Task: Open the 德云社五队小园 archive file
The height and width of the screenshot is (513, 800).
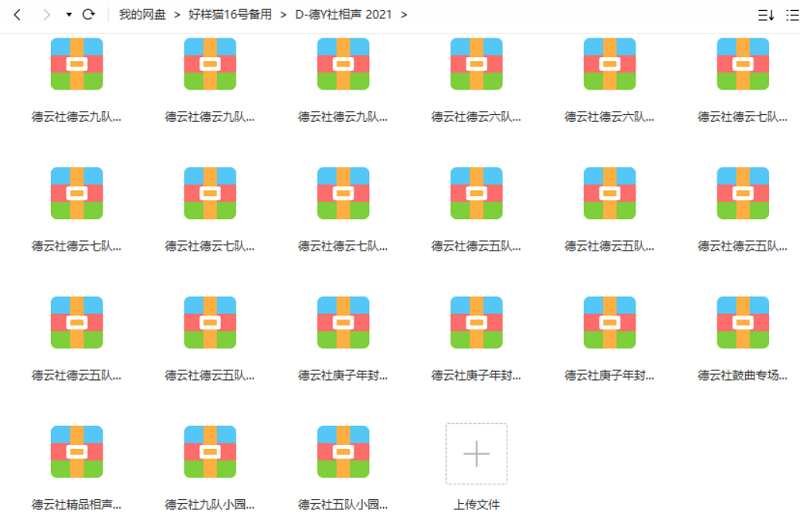Action: pyautogui.click(x=343, y=451)
